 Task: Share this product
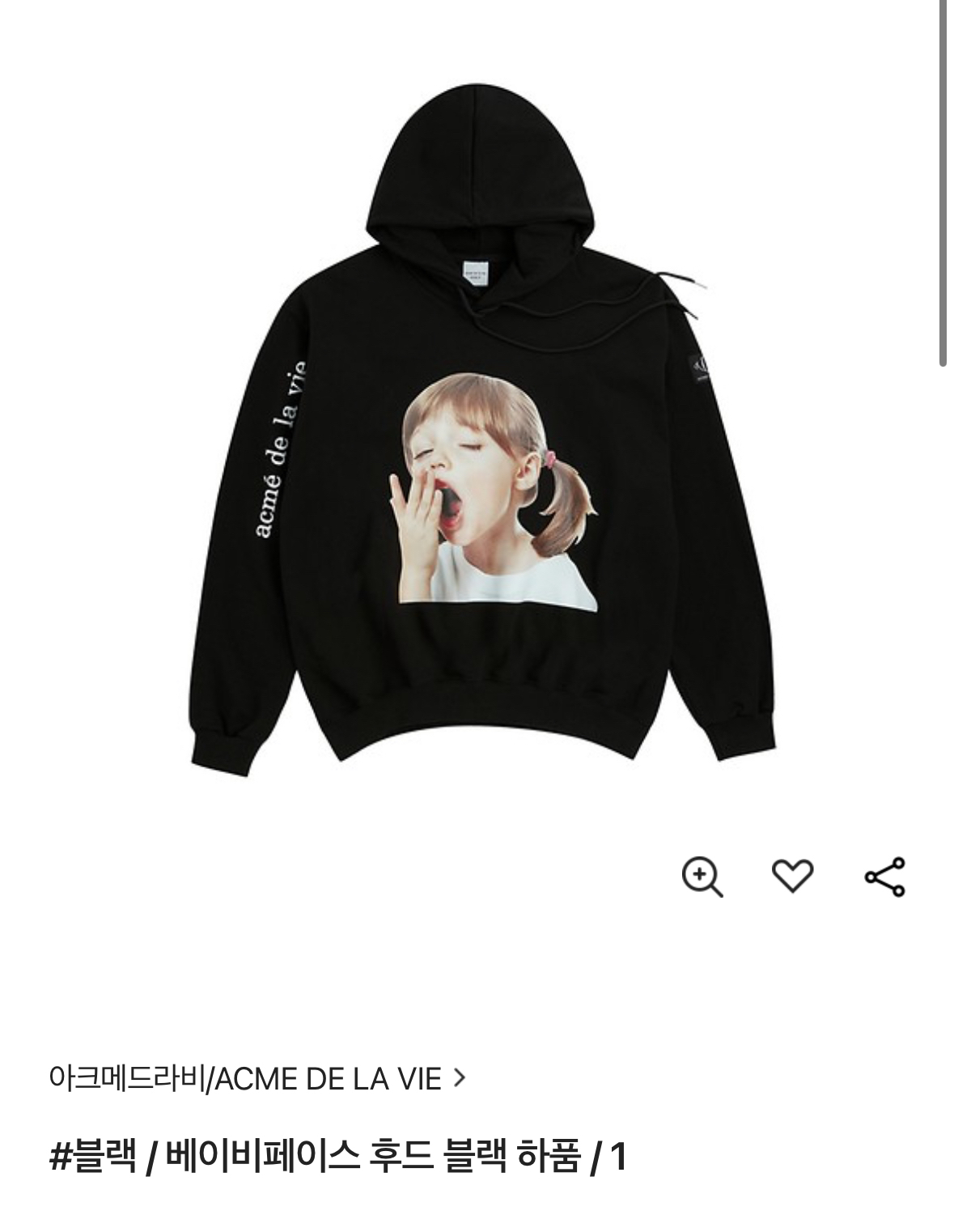(x=884, y=877)
